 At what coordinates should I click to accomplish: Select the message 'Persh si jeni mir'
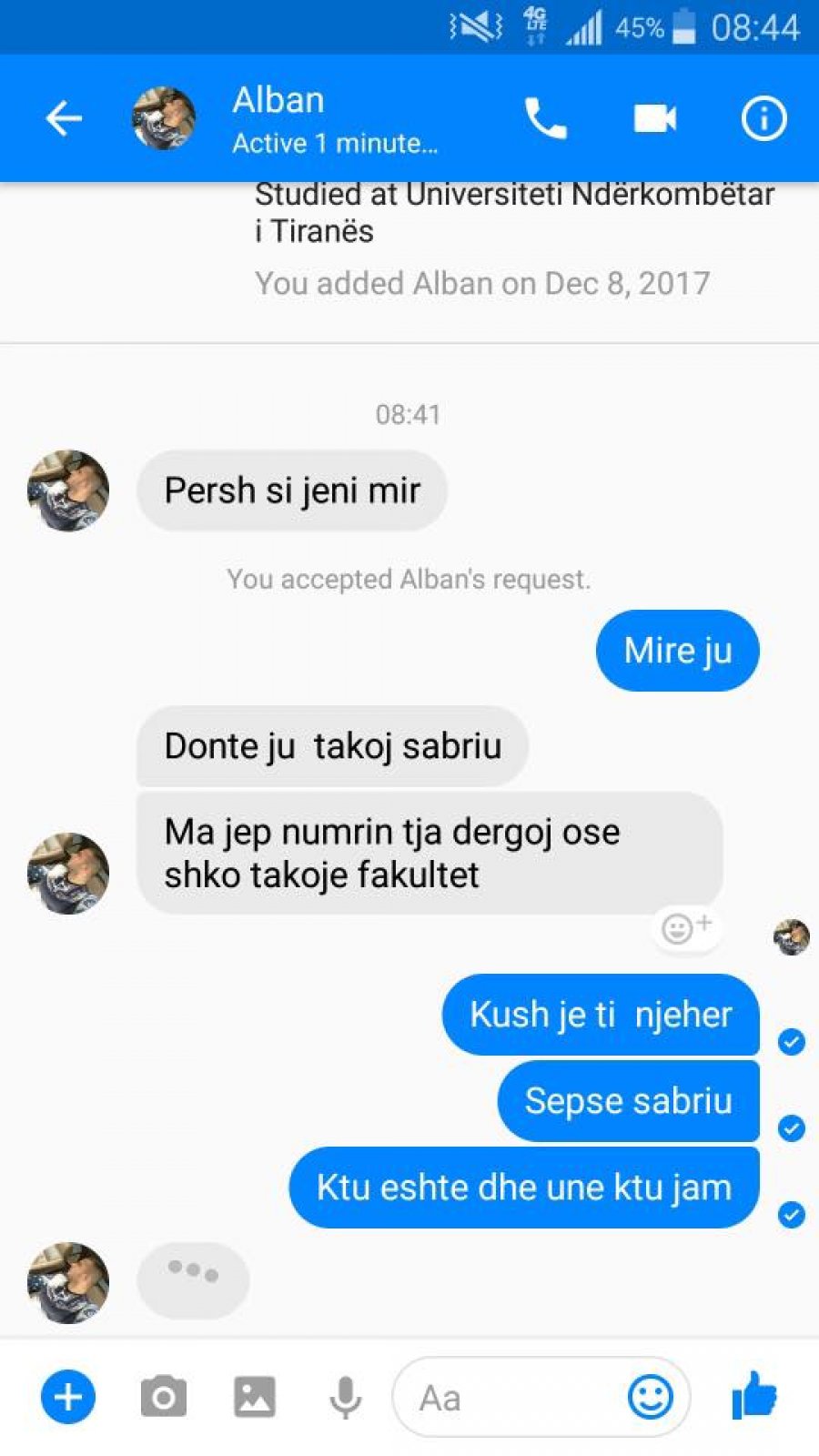pos(292,490)
